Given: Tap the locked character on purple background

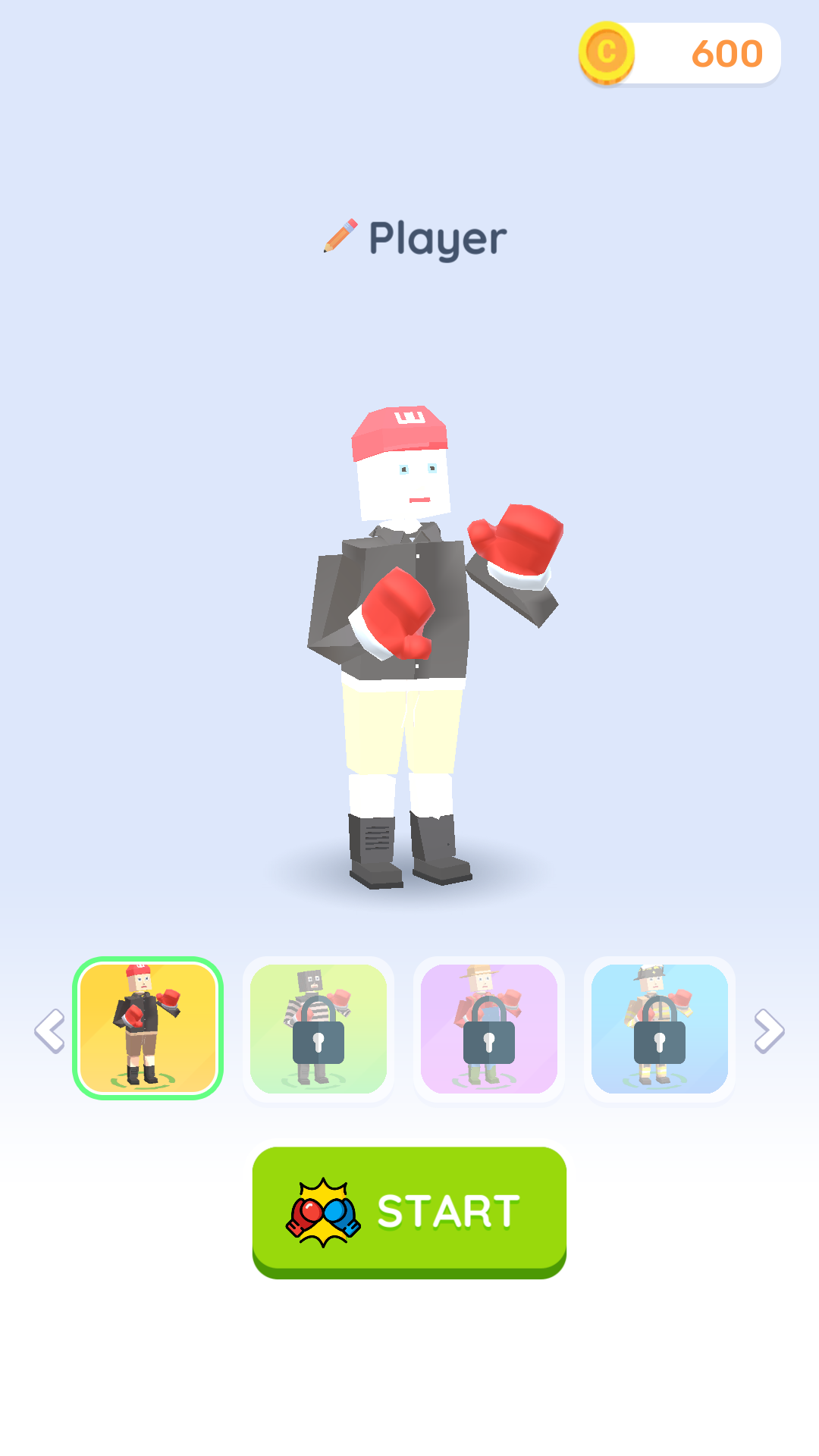Looking at the screenshot, I should (x=489, y=1028).
